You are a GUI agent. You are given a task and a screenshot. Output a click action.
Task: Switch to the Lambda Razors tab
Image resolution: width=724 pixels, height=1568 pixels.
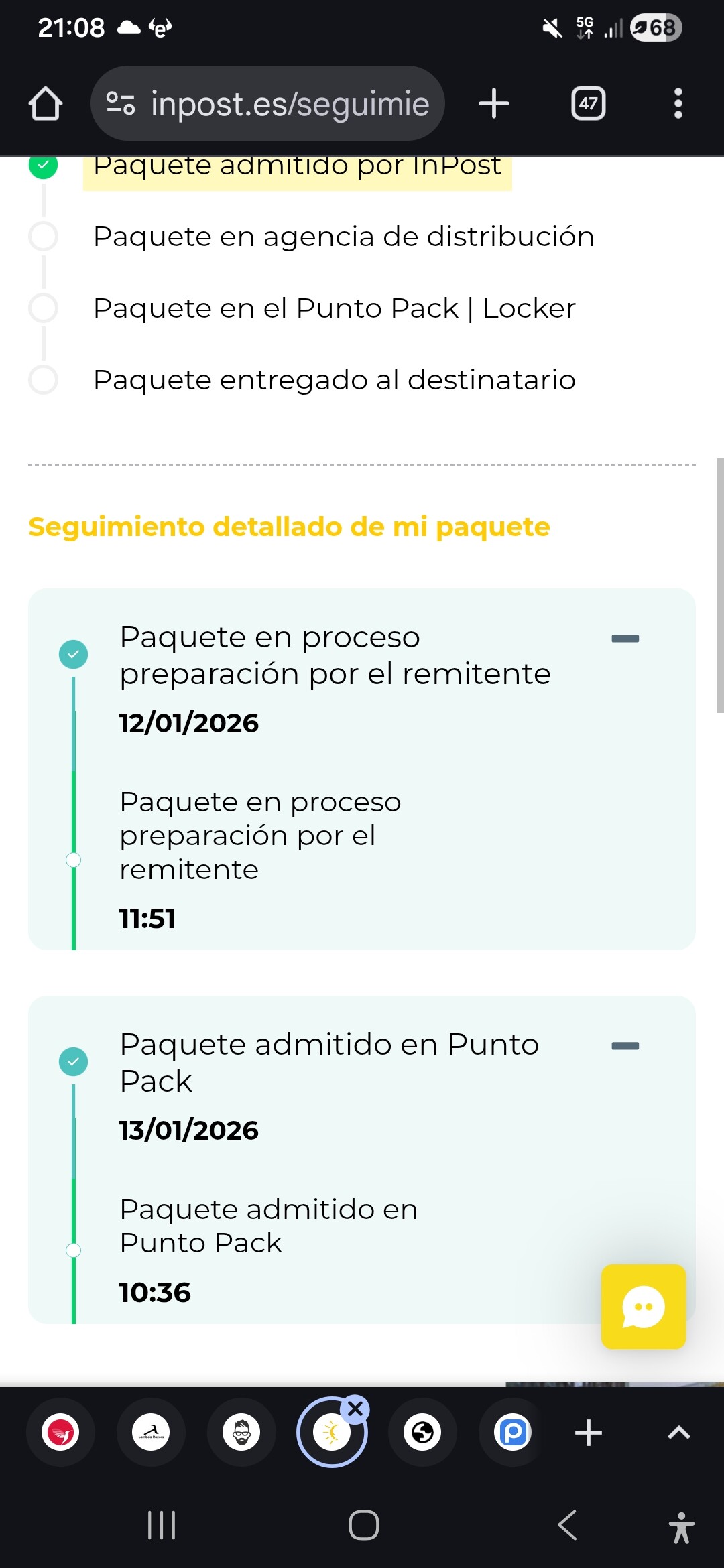tap(151, 1433)
